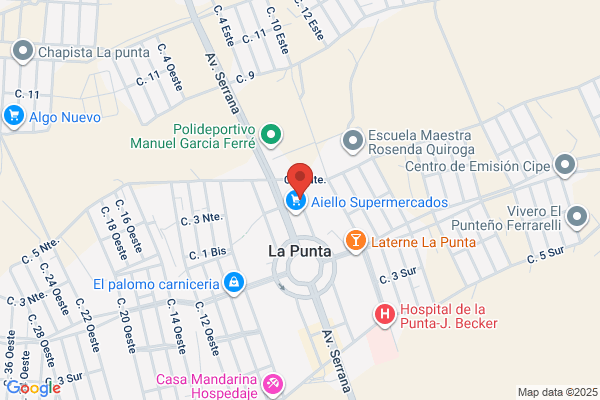Select Polideportivo Manuel Garcia Ferré marker
This screenshot has width=600, height=400.
coord(271,136)
